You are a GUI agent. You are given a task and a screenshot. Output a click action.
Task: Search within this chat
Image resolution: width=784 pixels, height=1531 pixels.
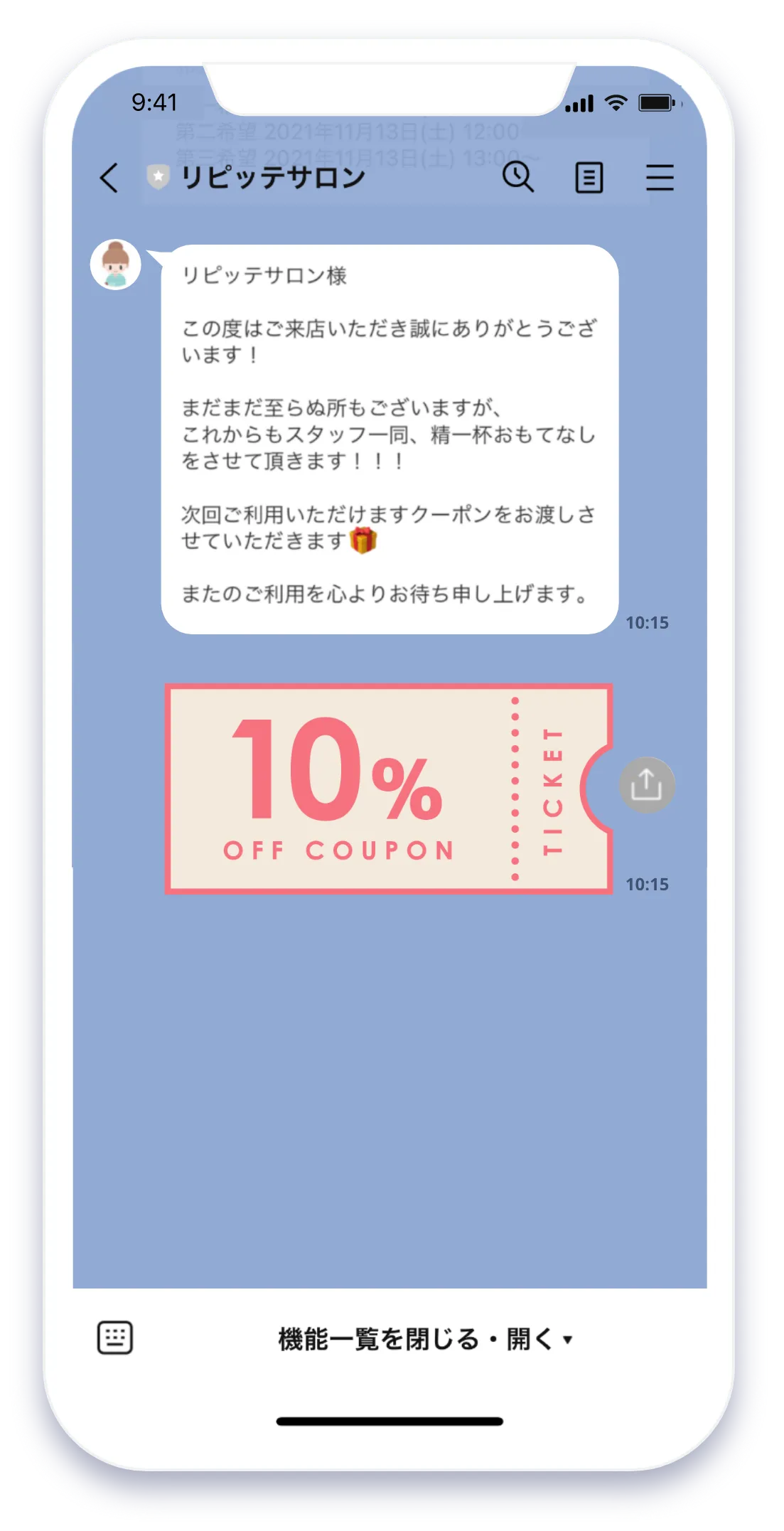coord(517,177)
